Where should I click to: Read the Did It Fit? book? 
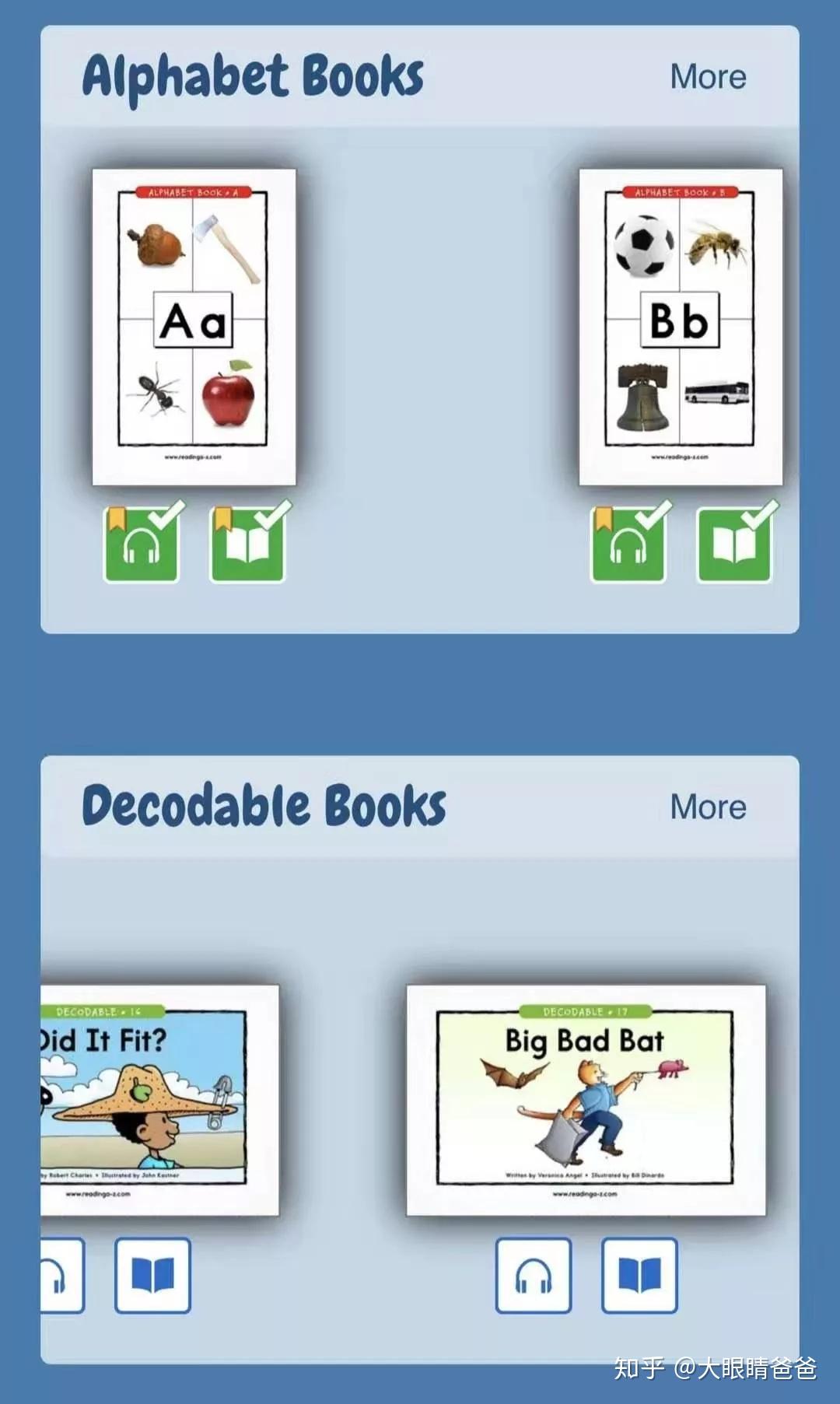(x=152, y=1276)
